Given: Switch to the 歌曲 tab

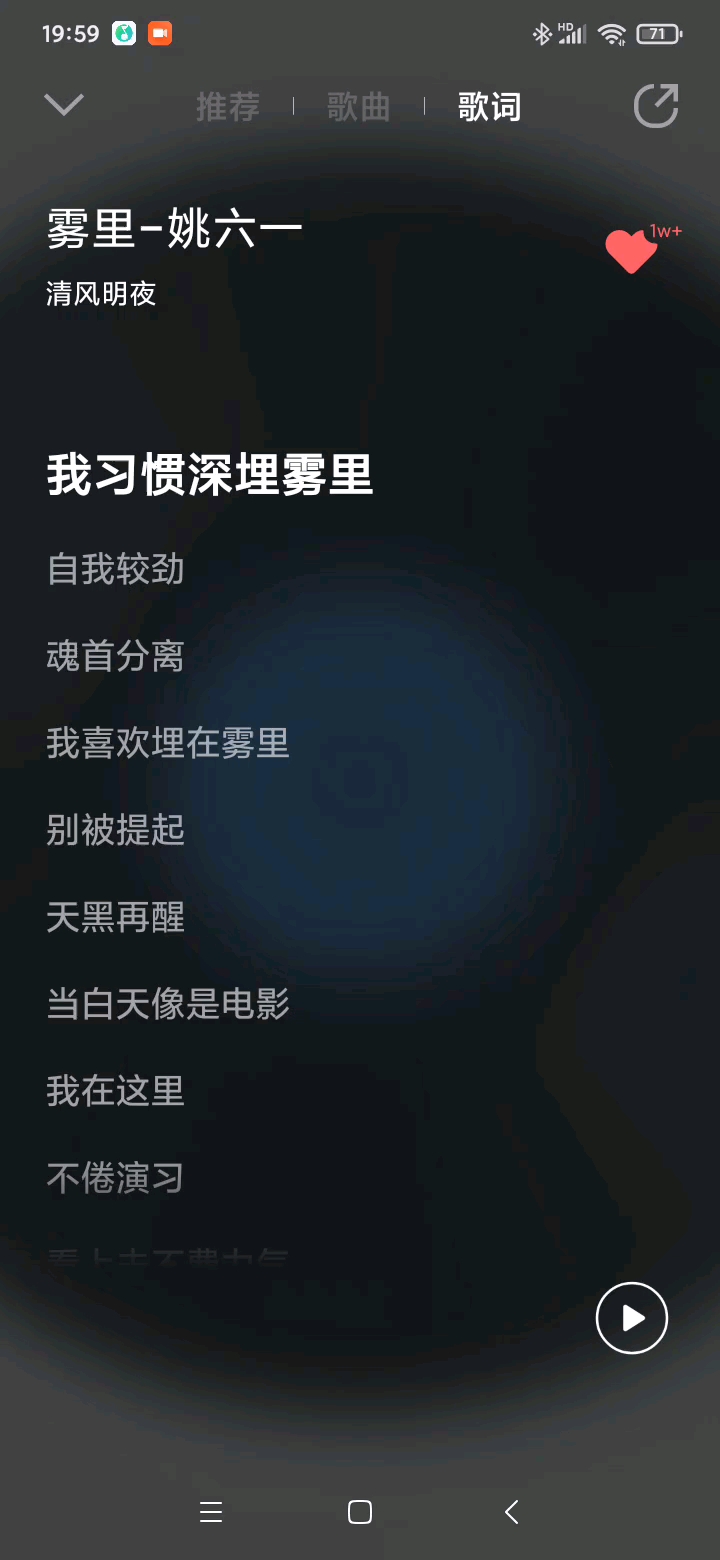Looking at the screenshot, I should (x=358, y=106).
